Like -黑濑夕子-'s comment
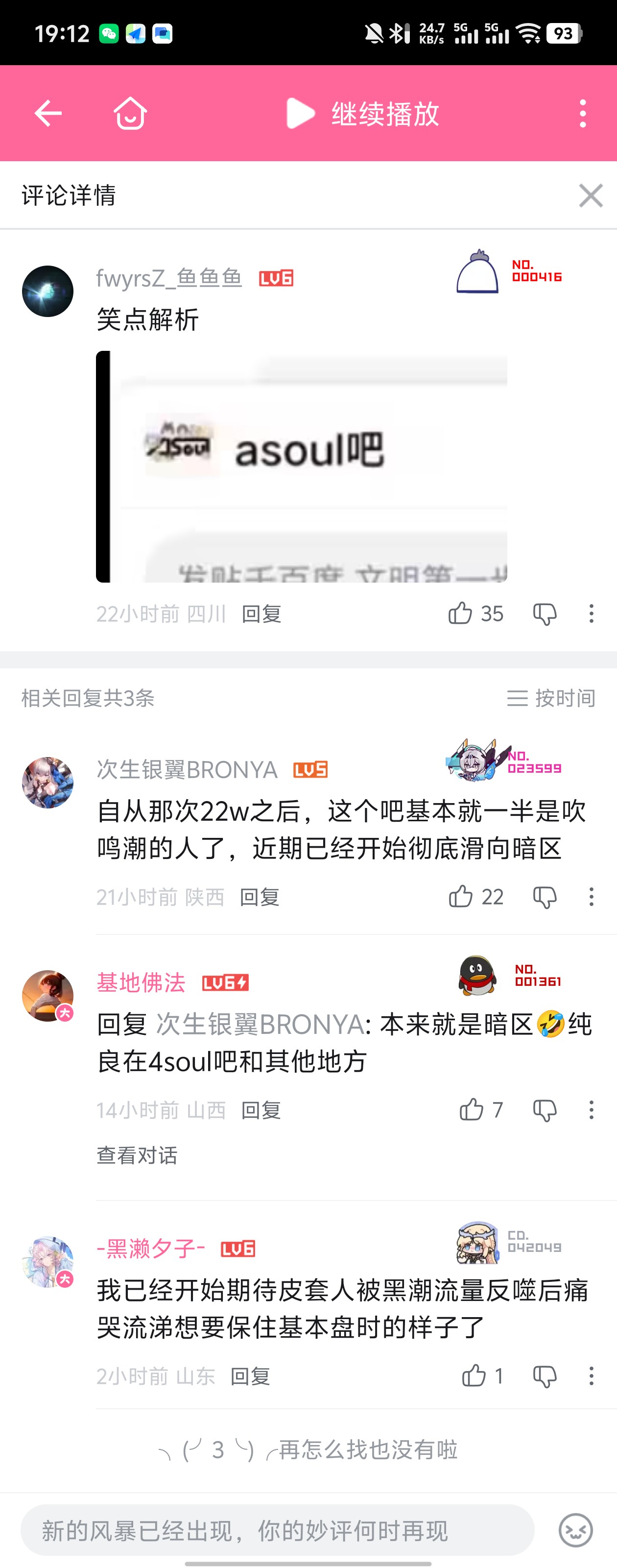The height and width of the screenshot is (1568, 617). [x=482, y=1375]
